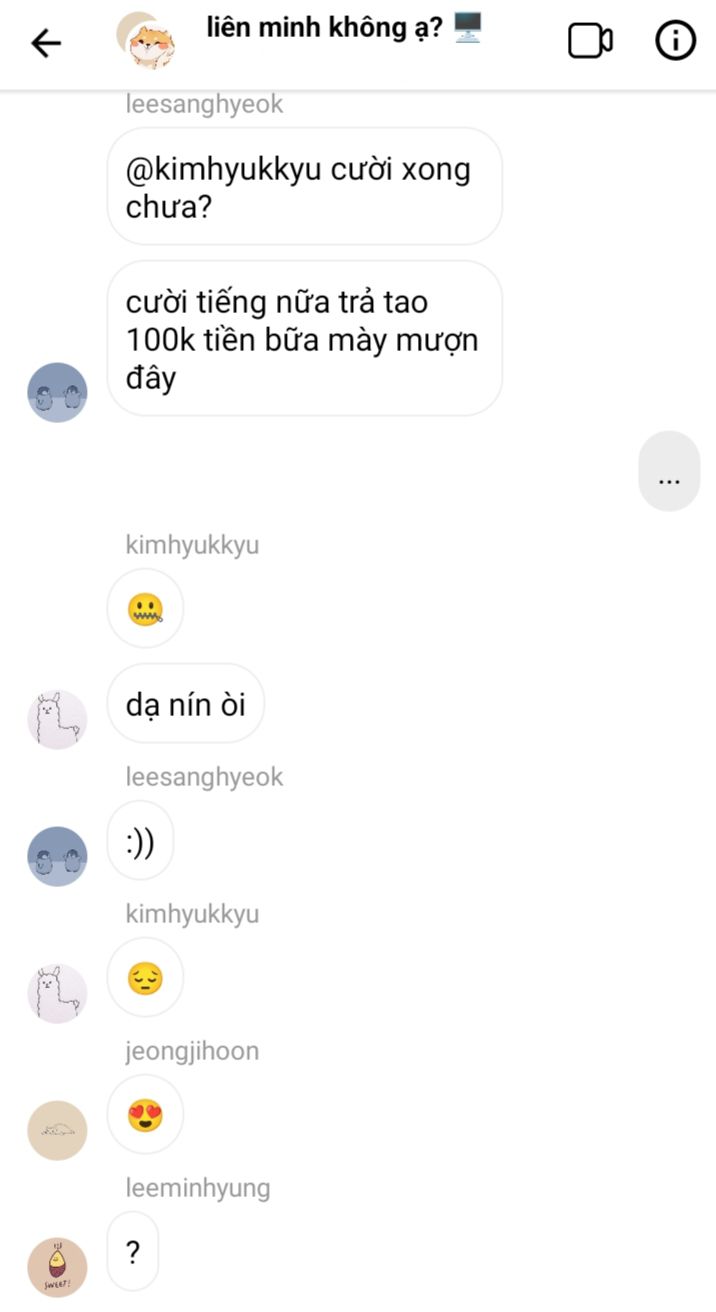The width and height of the screenshot is (716, 1312).
Task: Go back from the group chat
Action: coord(46,42)
